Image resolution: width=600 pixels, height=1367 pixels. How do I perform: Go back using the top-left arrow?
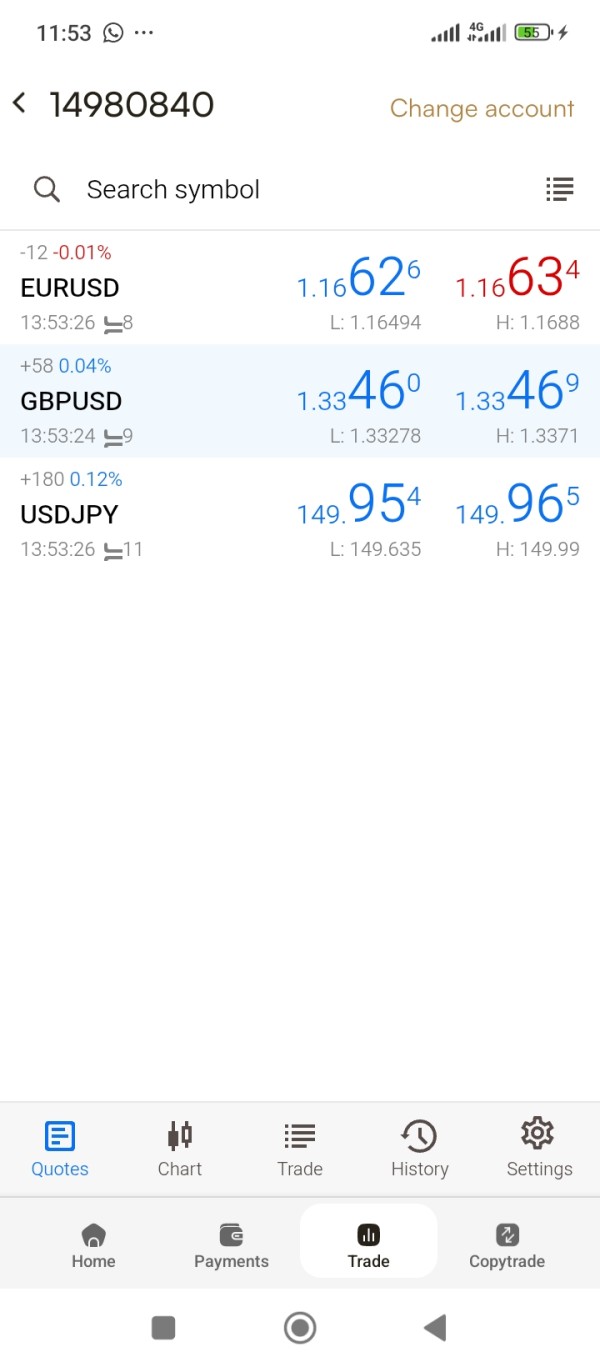20,103
